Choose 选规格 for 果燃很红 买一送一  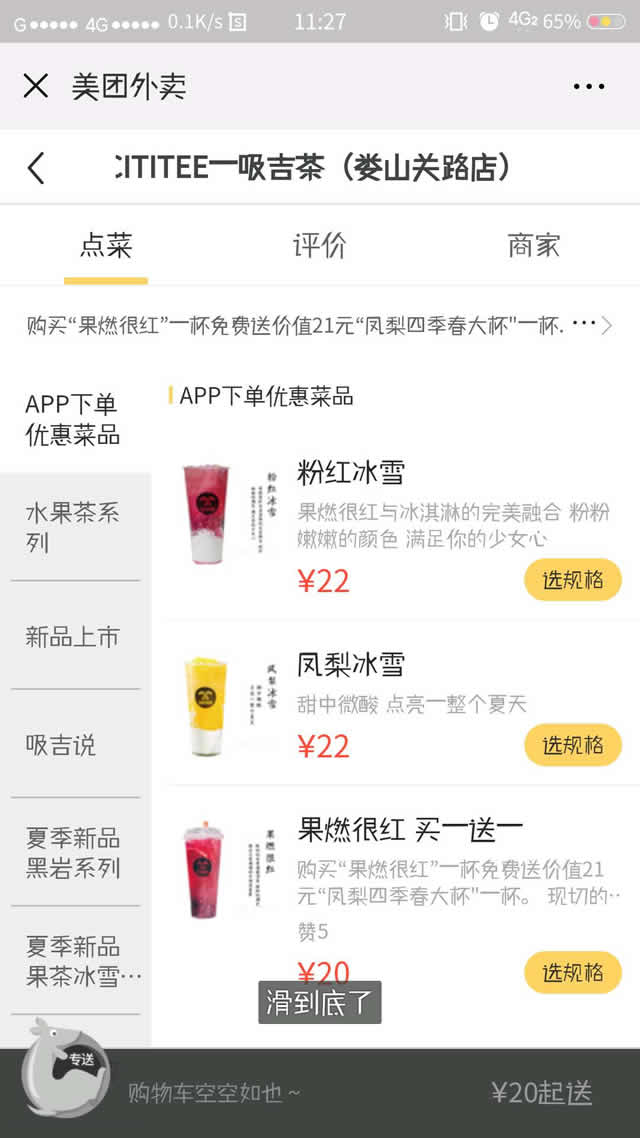[x=573, y=972]
